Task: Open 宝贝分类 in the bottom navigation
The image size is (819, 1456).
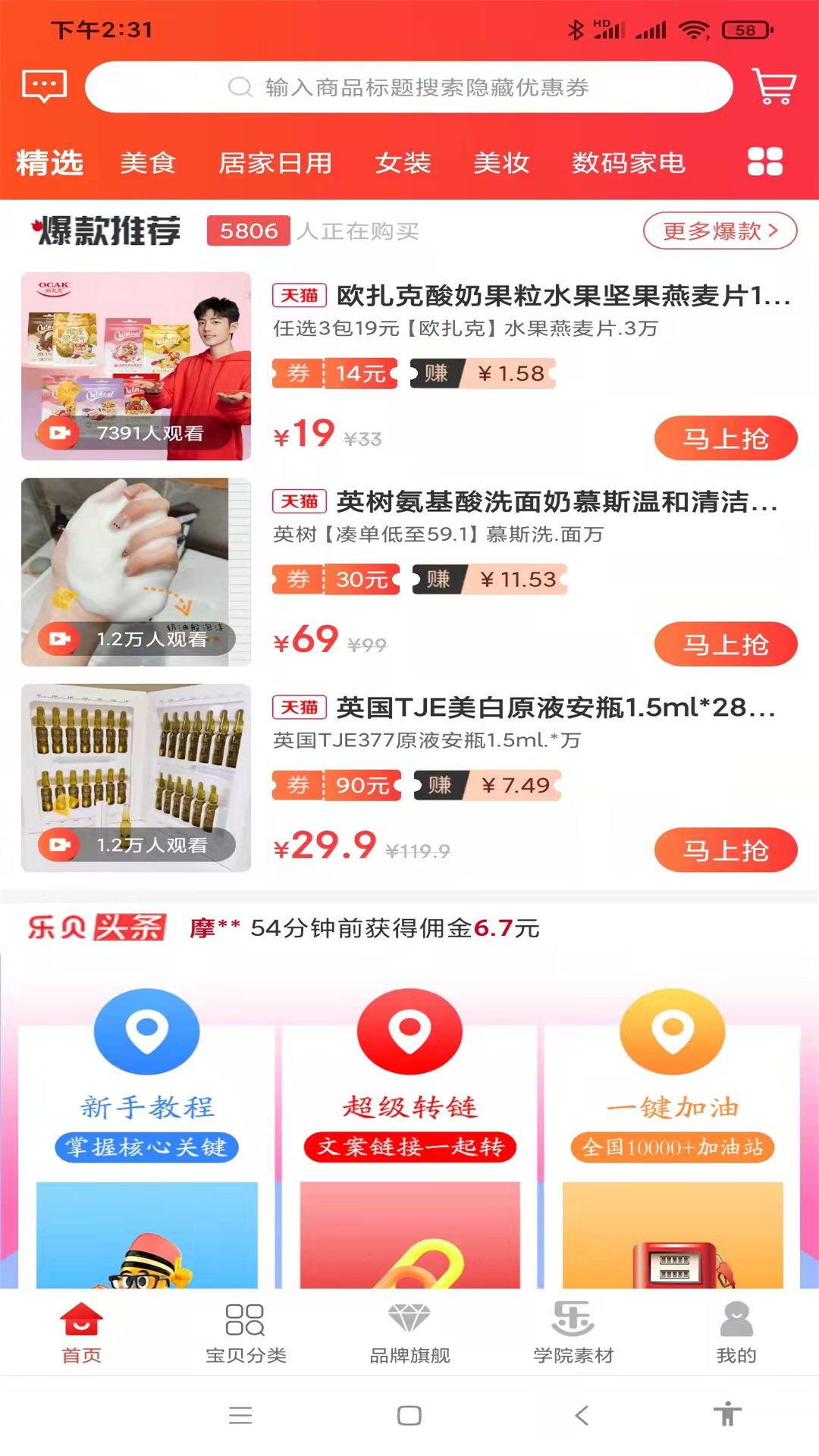Action: [246, 1332]
